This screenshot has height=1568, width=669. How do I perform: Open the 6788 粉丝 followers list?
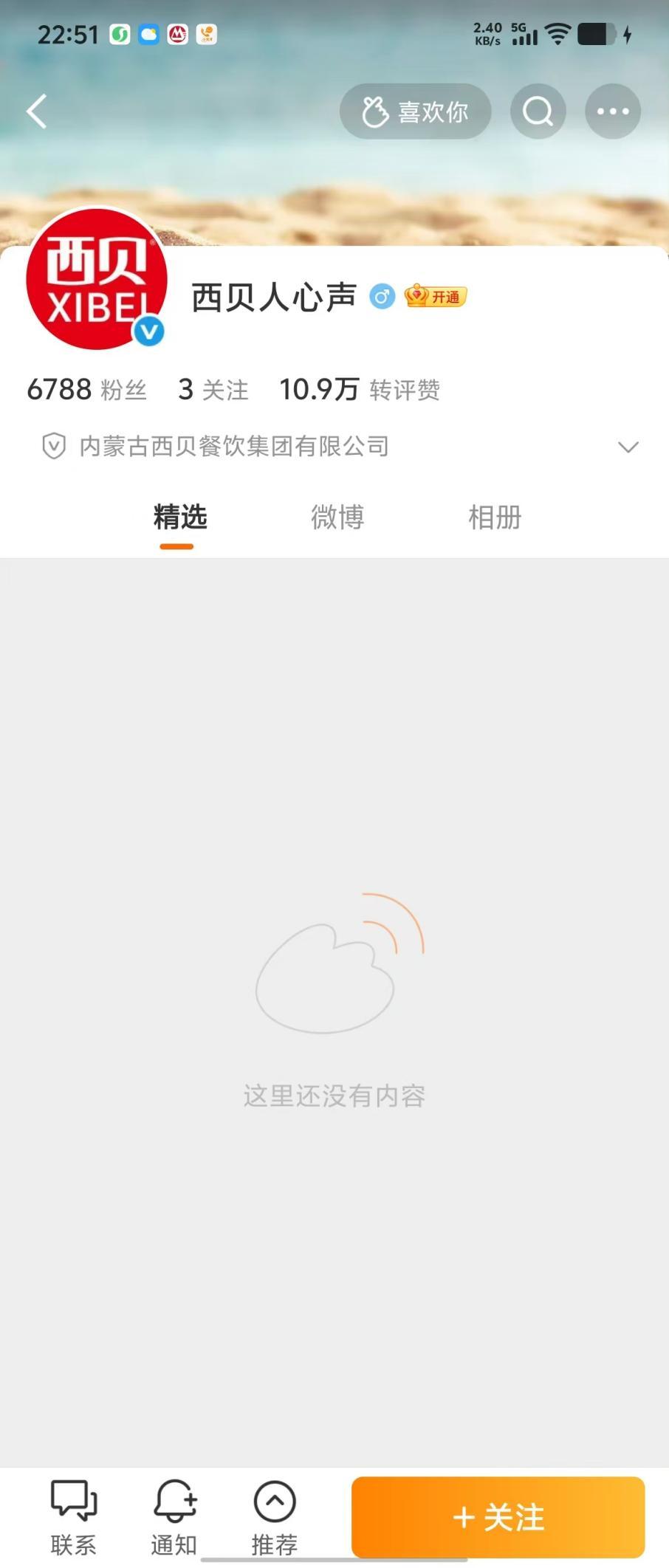point(86,389)
